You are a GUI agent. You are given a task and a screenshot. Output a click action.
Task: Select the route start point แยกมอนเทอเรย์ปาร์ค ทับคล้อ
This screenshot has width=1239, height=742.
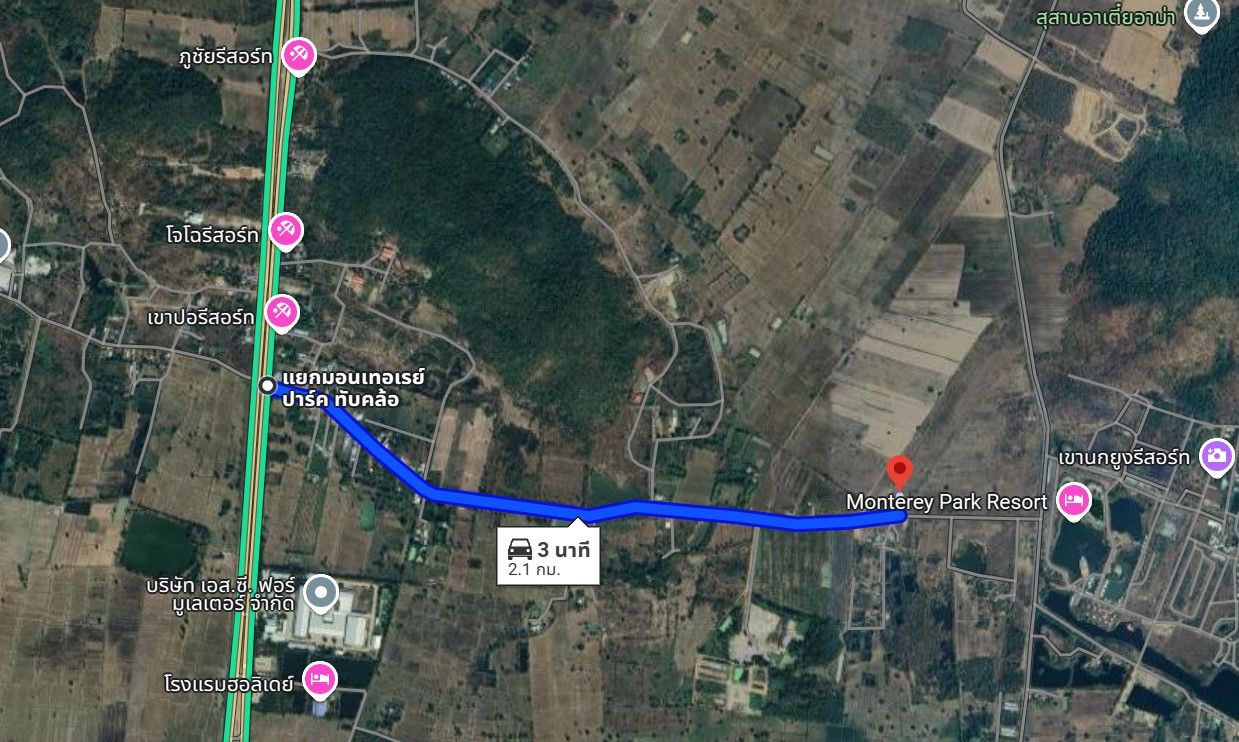click(x=267, y=386)
